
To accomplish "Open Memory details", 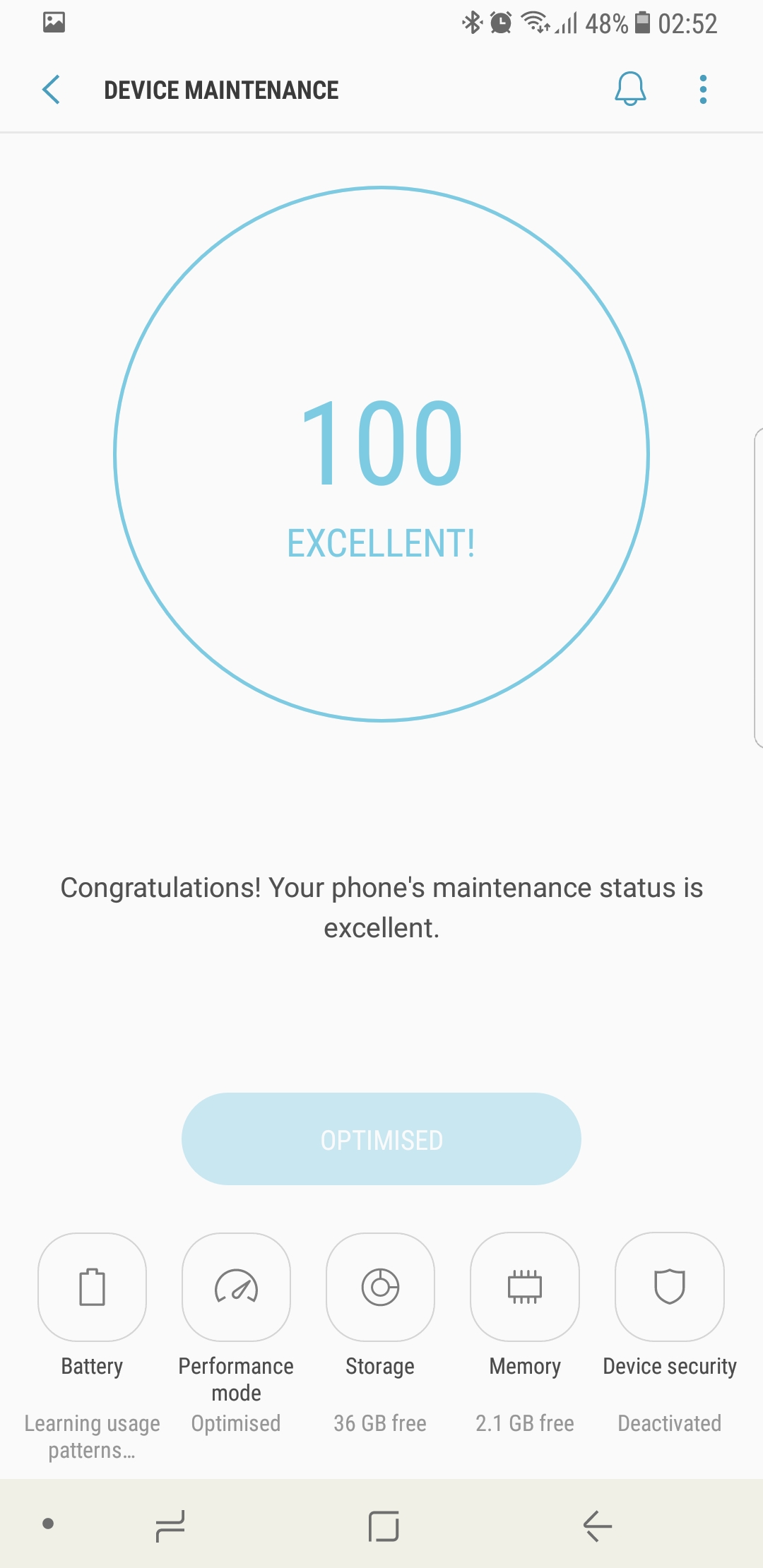I will [x=525, y=1288].
